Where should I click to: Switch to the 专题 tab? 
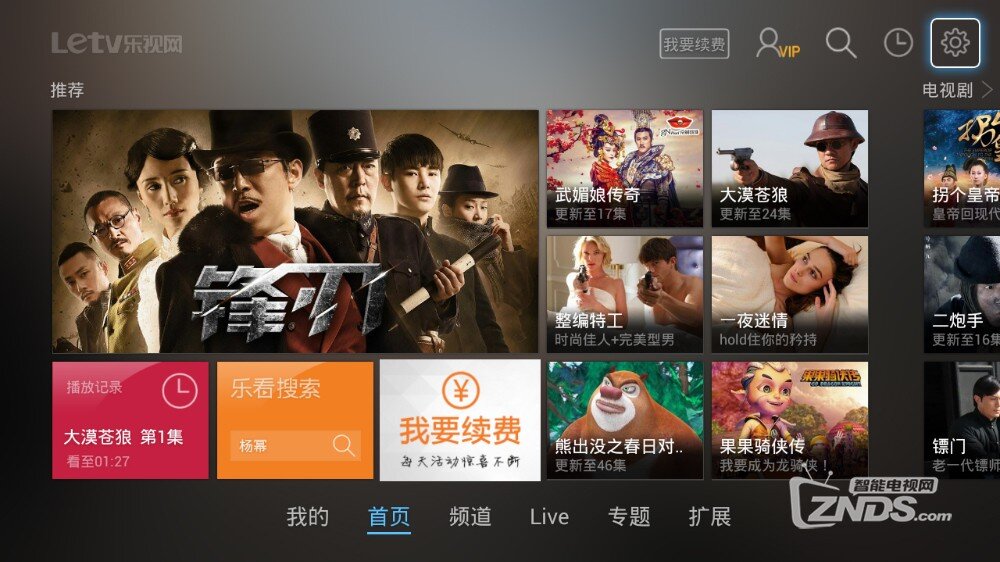(629, 517)
